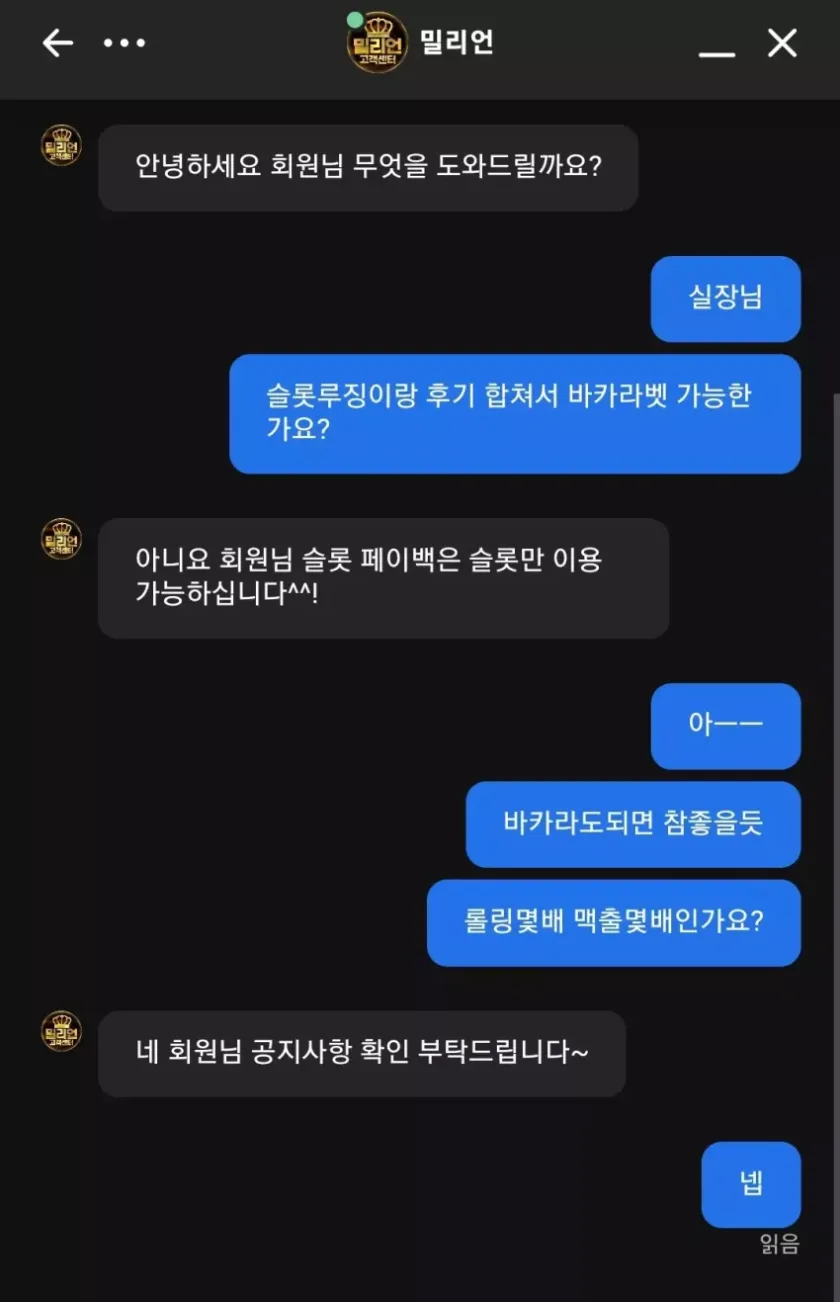Go back using the arrow icon
Screen dimensions: 840x1302
(57, 43)
